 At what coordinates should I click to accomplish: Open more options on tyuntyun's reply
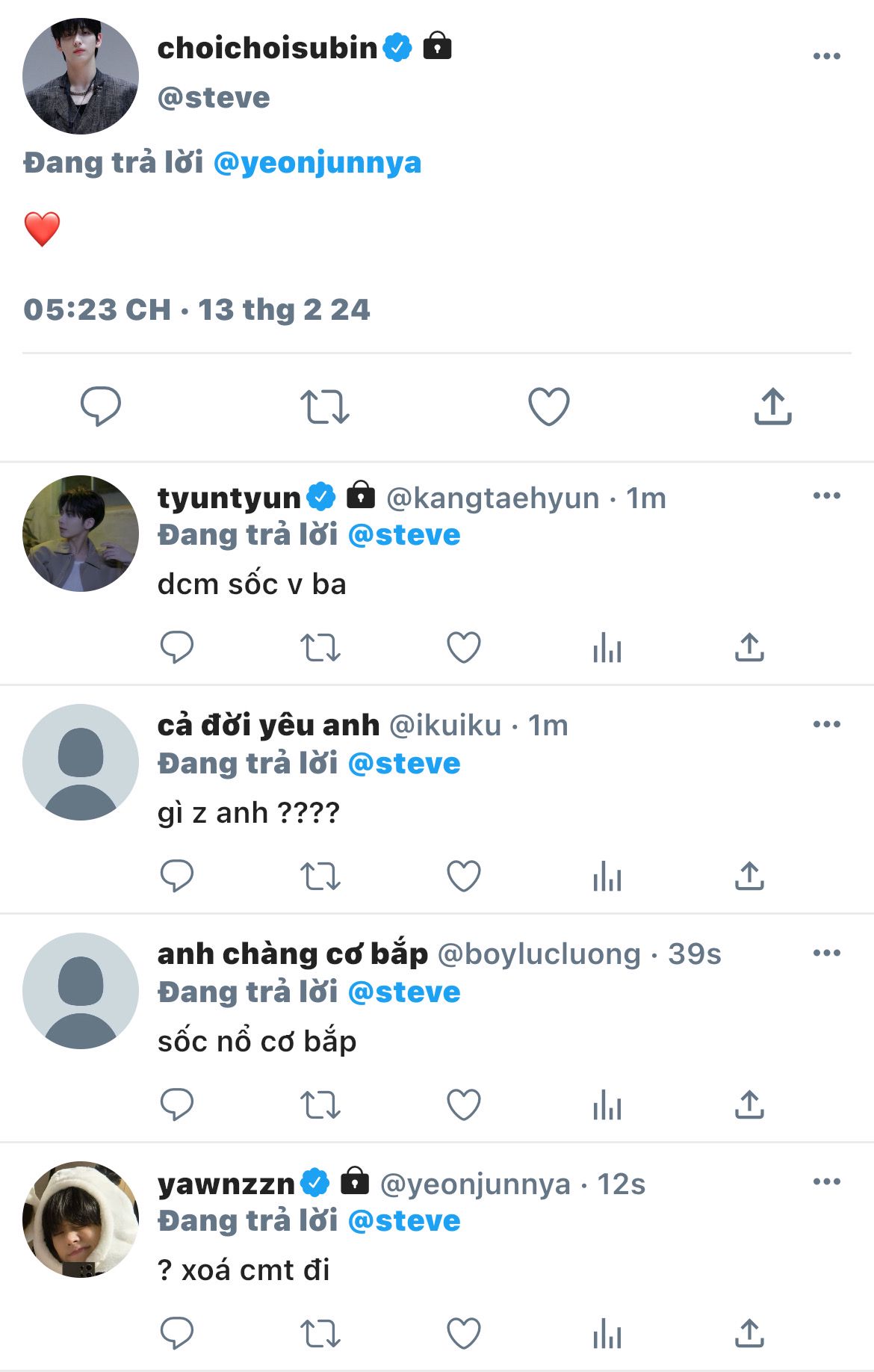[x=827, y=495]
